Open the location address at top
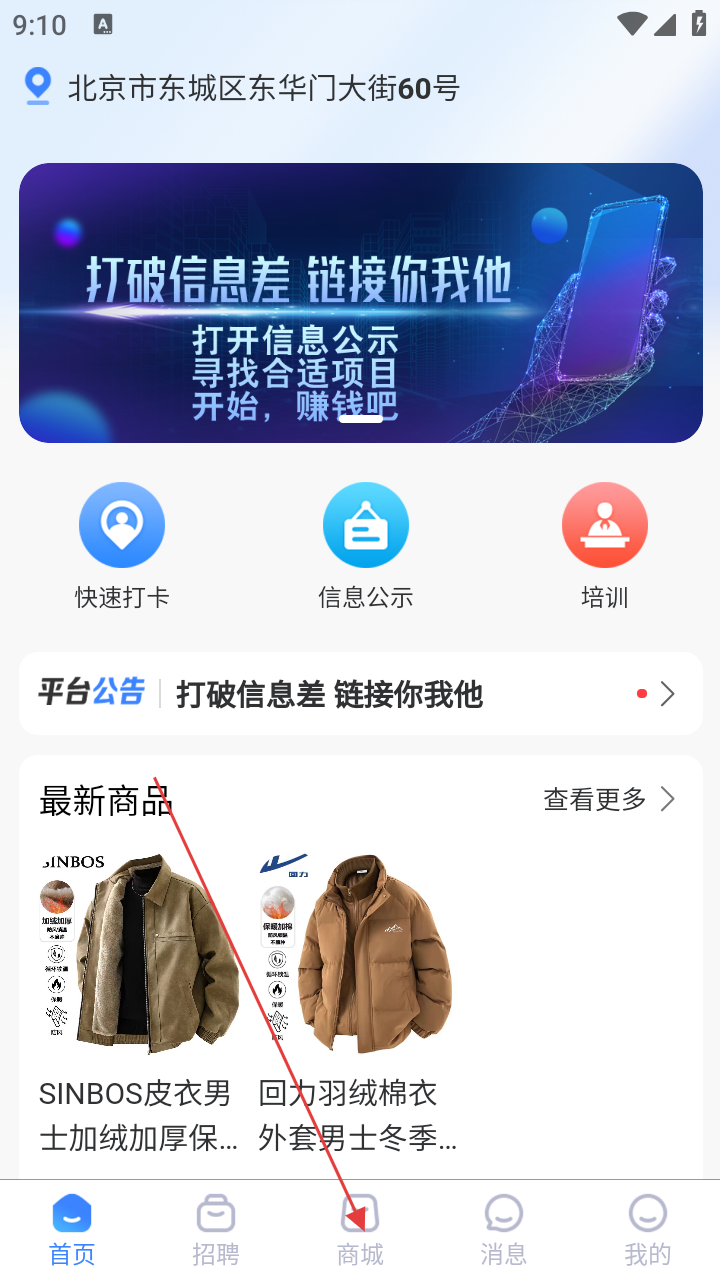 [x=262, y=88]
